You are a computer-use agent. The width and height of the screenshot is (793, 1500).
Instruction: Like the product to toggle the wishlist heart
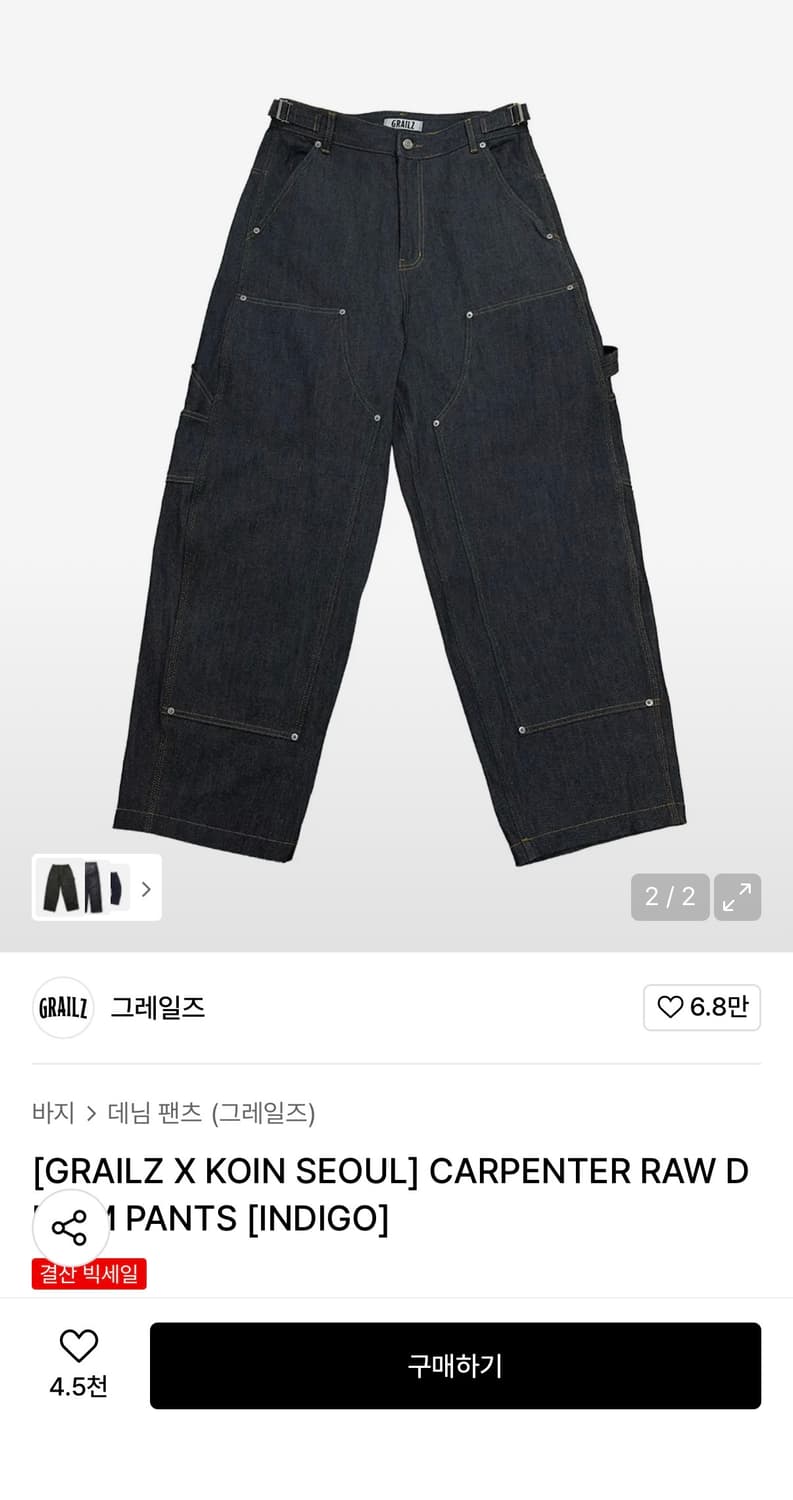coord(79,1344)
